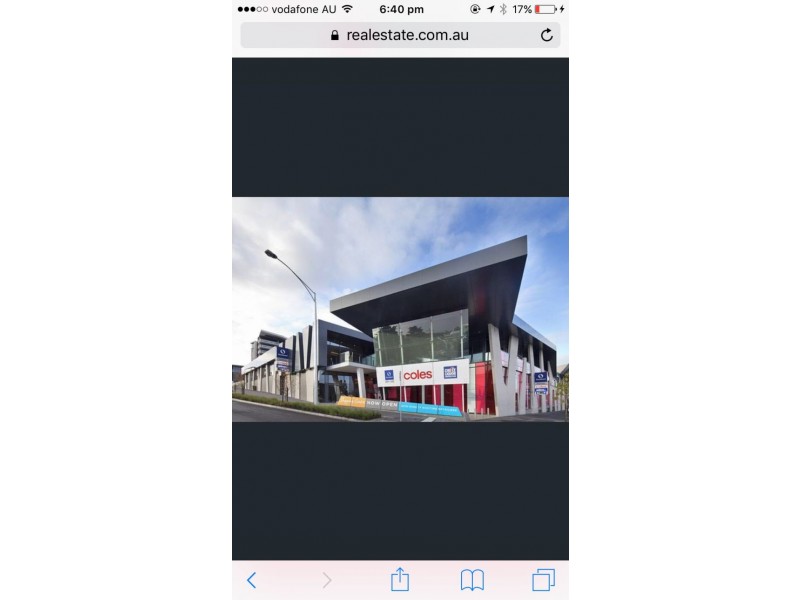This screenshot has height=600, width=800.
Task: Tap the building property photo
Action: pyautogui.click(x=400, y=309)
